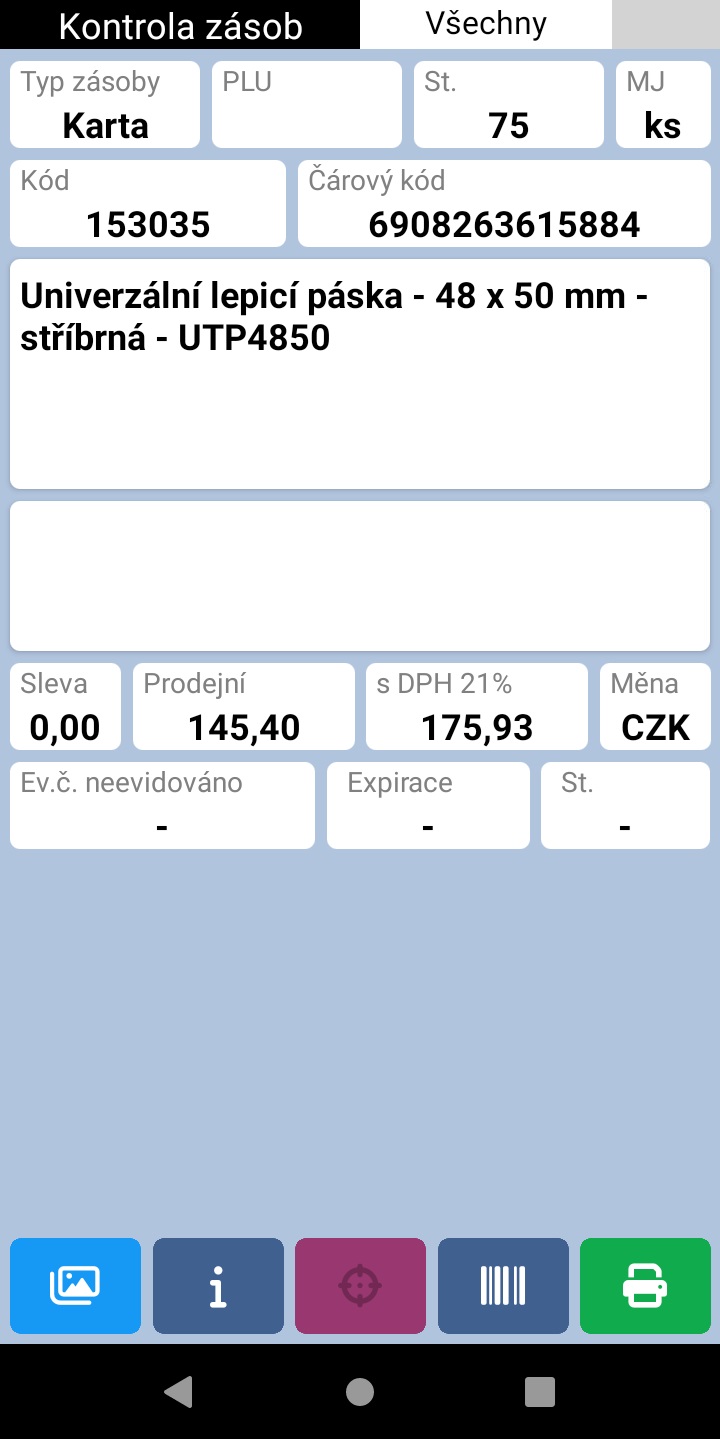Tap the crosshair target button
Screen dimensions: 720x1439
pyautogui.click(x=360, y=1285)
